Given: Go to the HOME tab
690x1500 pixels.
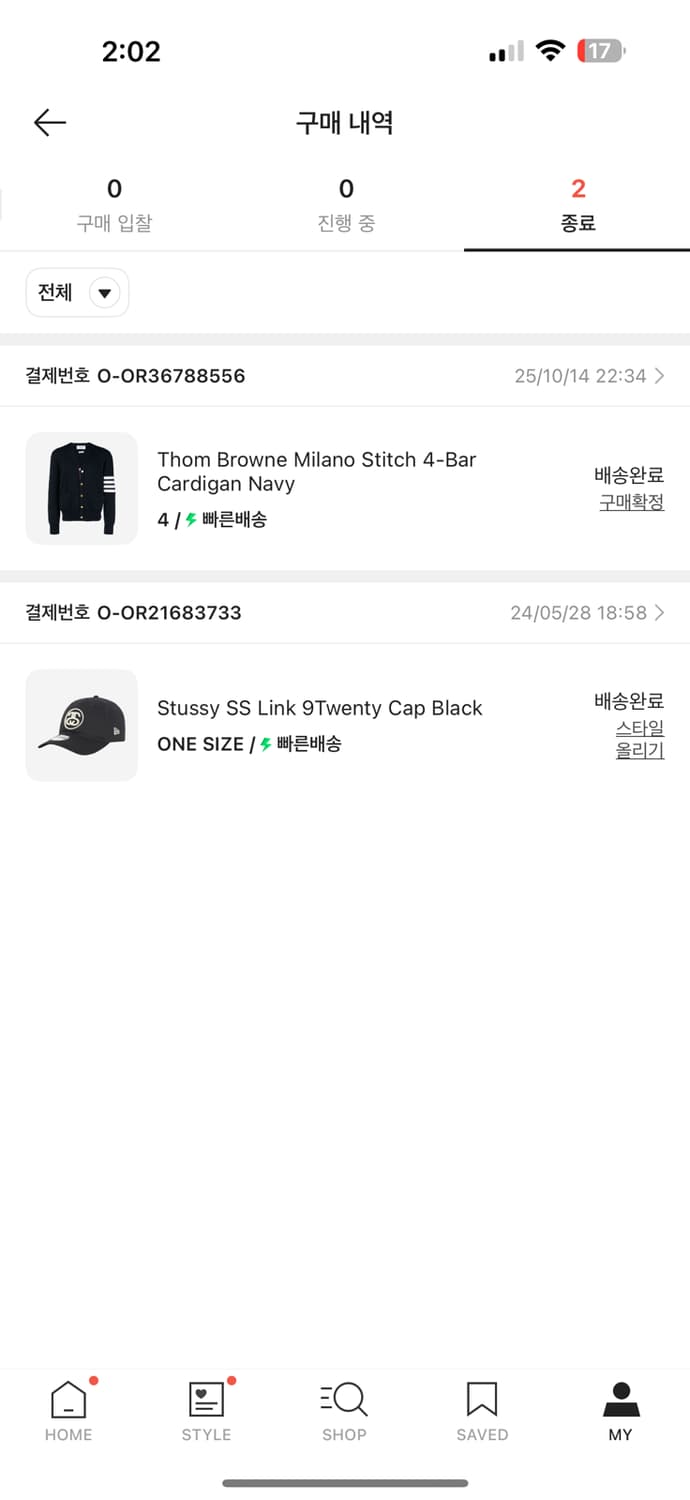Looking at the screenshot, I should coord(68,1410).
